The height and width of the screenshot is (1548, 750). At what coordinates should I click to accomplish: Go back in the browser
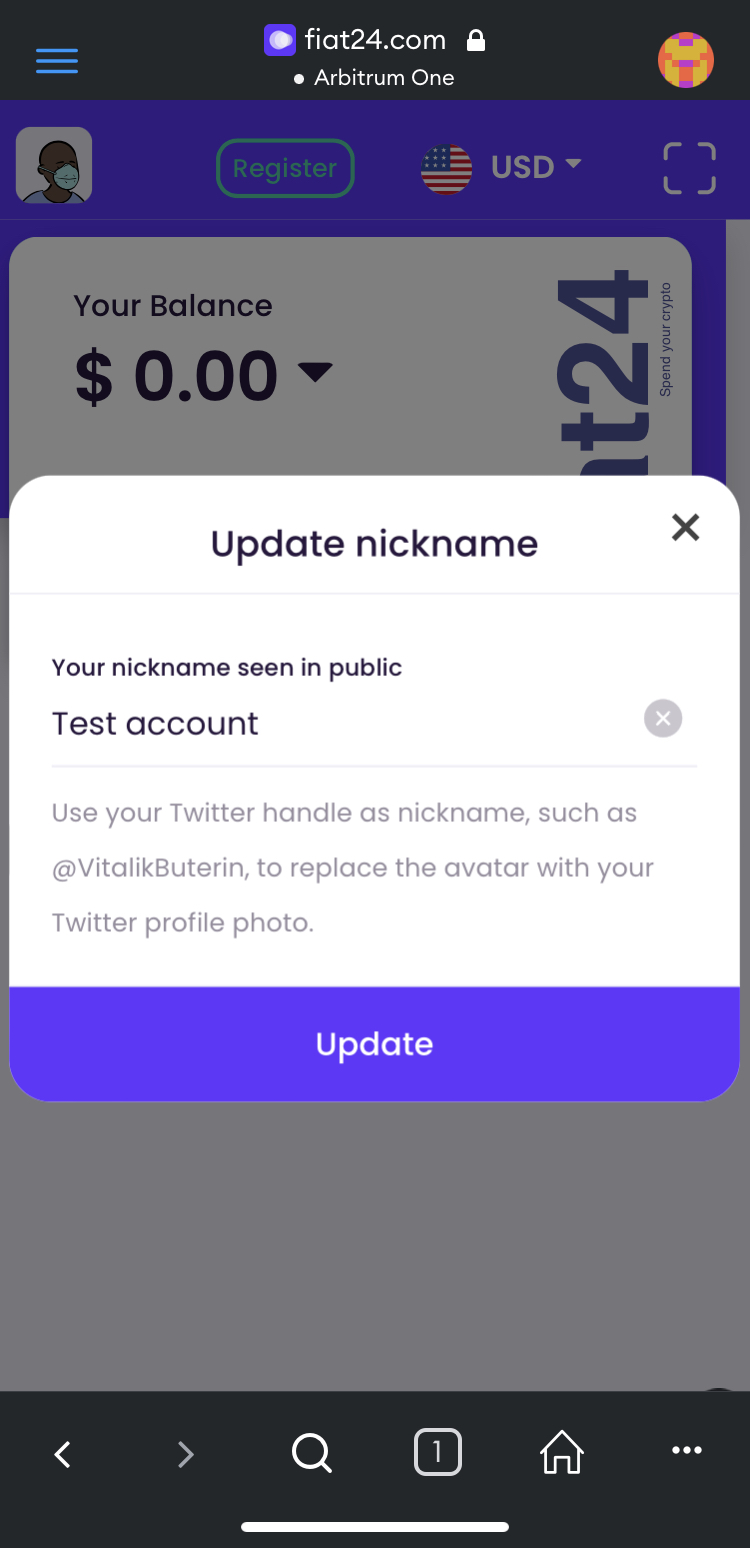pyautogui.click(x=62, y=1454)
